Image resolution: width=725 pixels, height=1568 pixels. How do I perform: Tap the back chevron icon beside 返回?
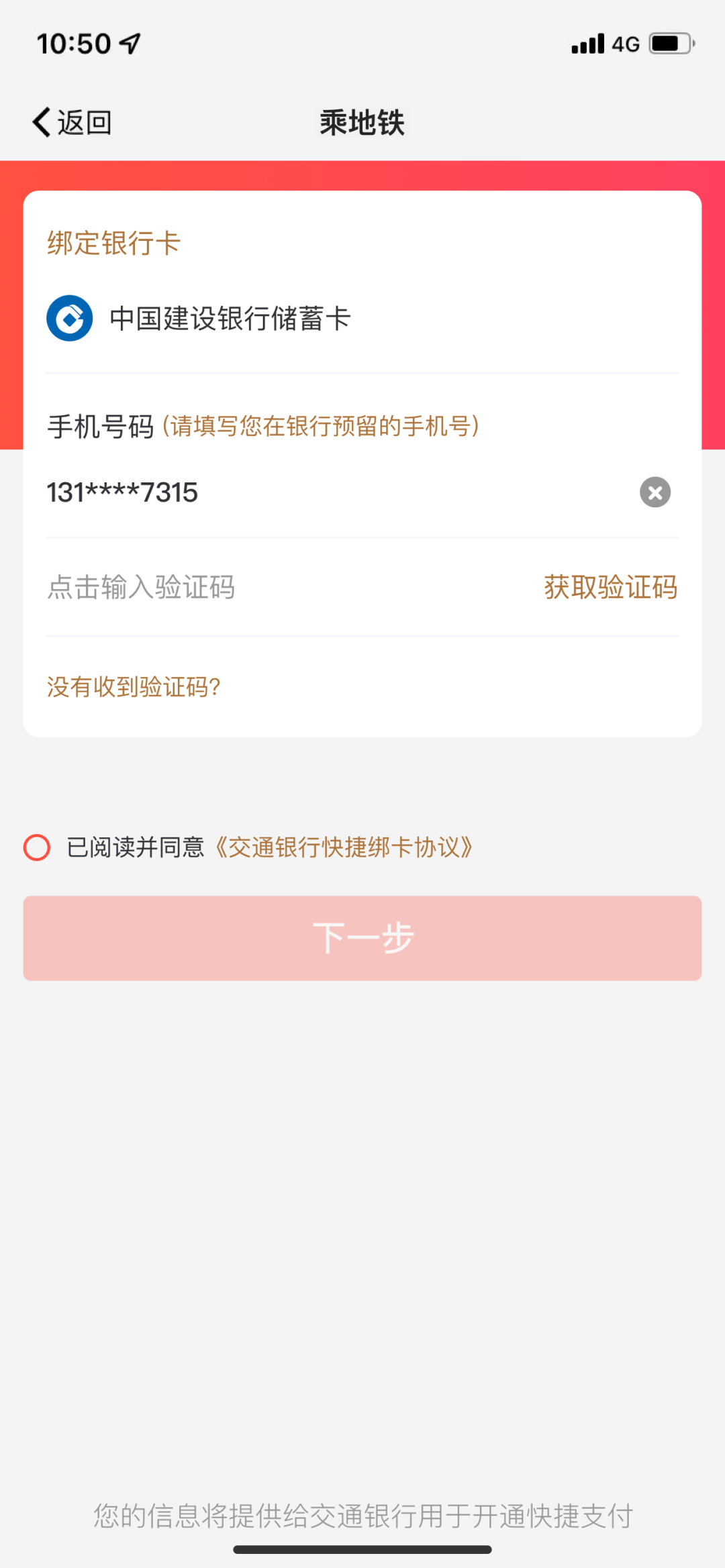tap(39, 121)
